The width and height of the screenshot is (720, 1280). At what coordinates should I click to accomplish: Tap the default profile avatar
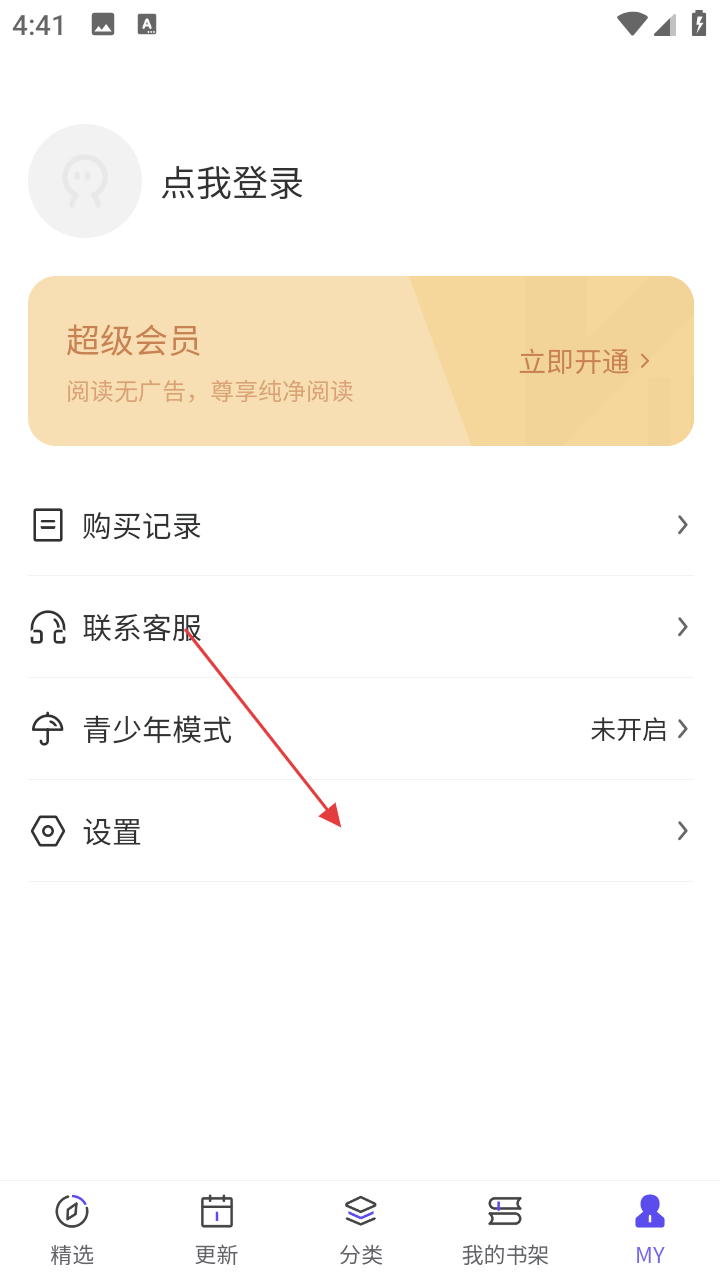pos(85,181)
